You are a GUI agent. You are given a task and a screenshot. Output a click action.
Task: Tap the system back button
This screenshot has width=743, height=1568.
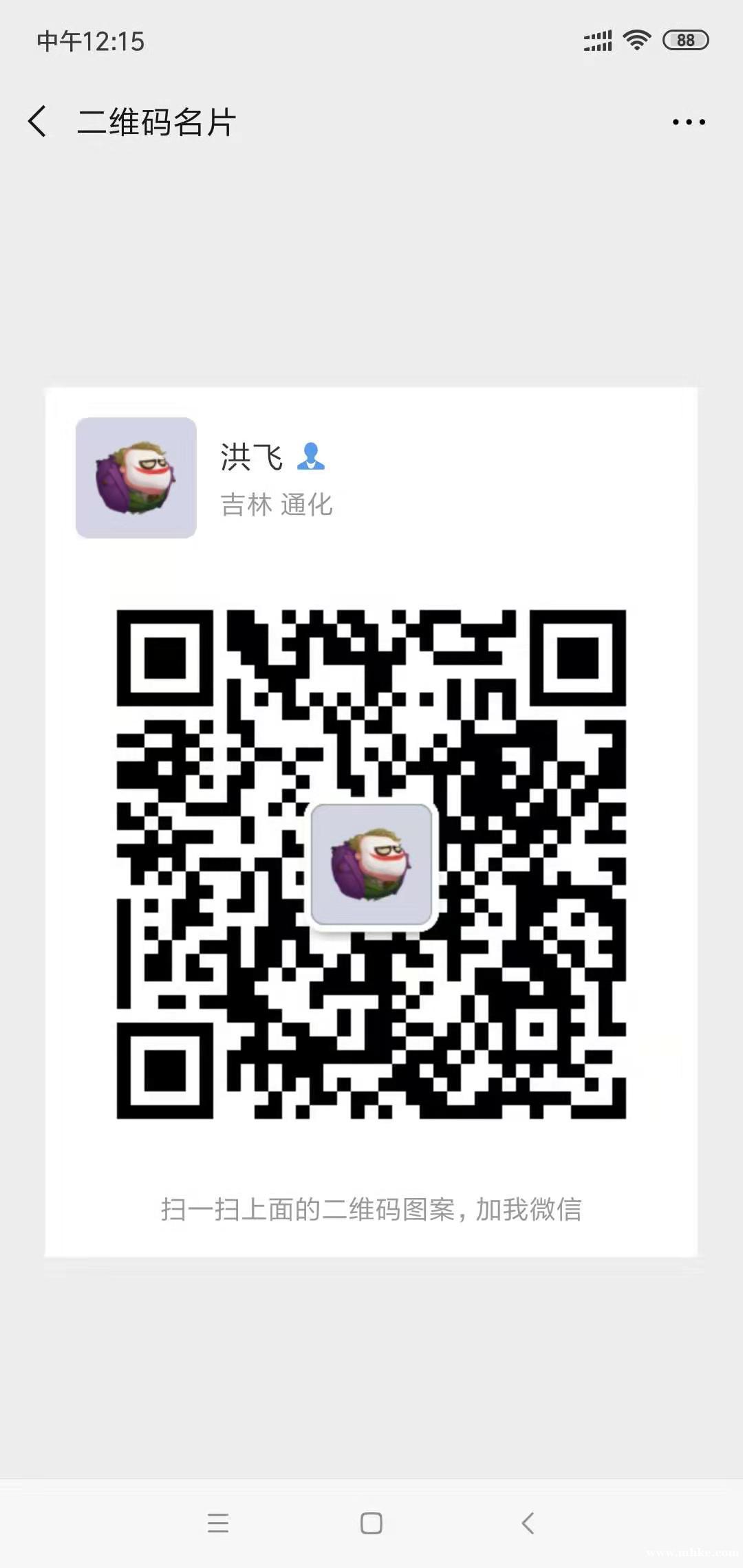click(x=528, y=1523)
